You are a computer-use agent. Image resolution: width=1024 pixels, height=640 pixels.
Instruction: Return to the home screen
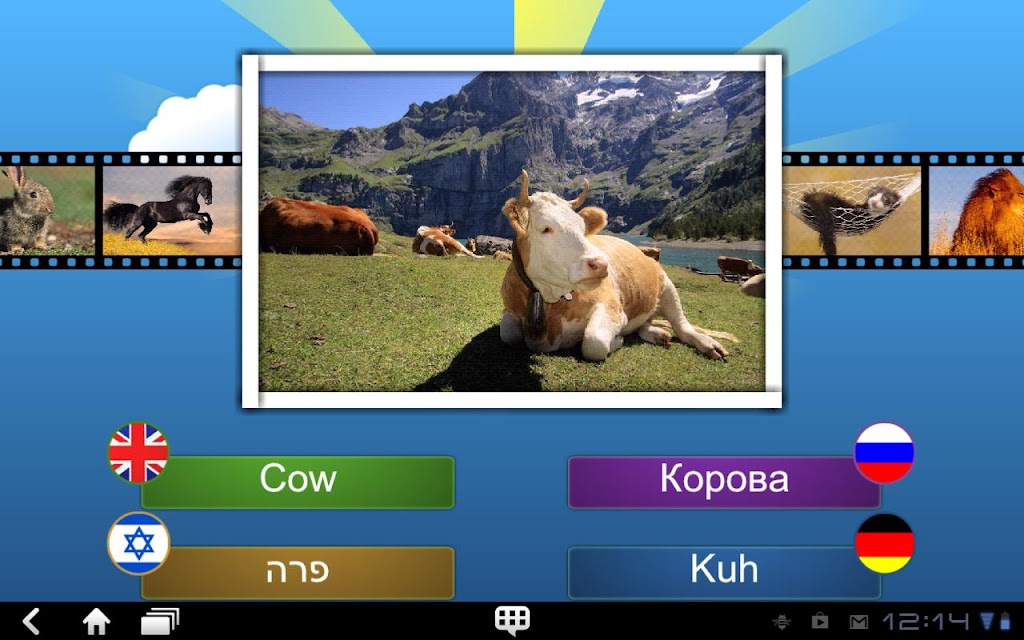point(96,621)
